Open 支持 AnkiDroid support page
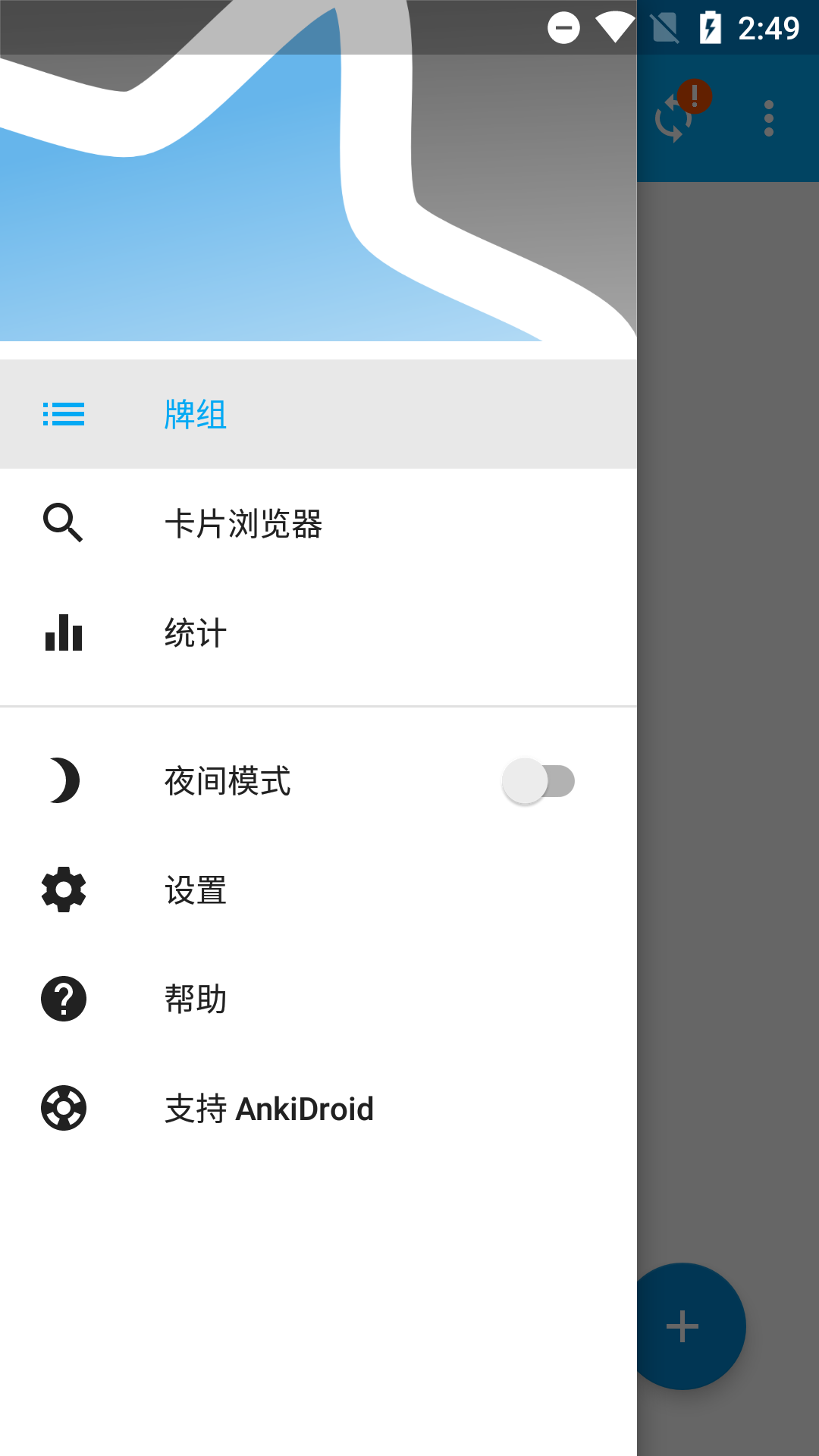Viewport: 819px width, 1456px height. point(318,1108)
